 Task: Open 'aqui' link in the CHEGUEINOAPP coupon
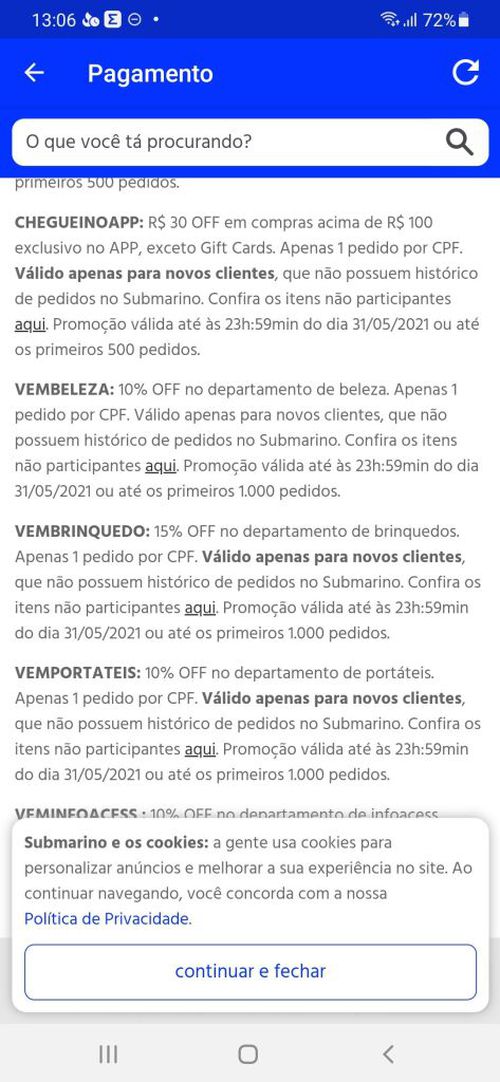click(x=30, y=324)
